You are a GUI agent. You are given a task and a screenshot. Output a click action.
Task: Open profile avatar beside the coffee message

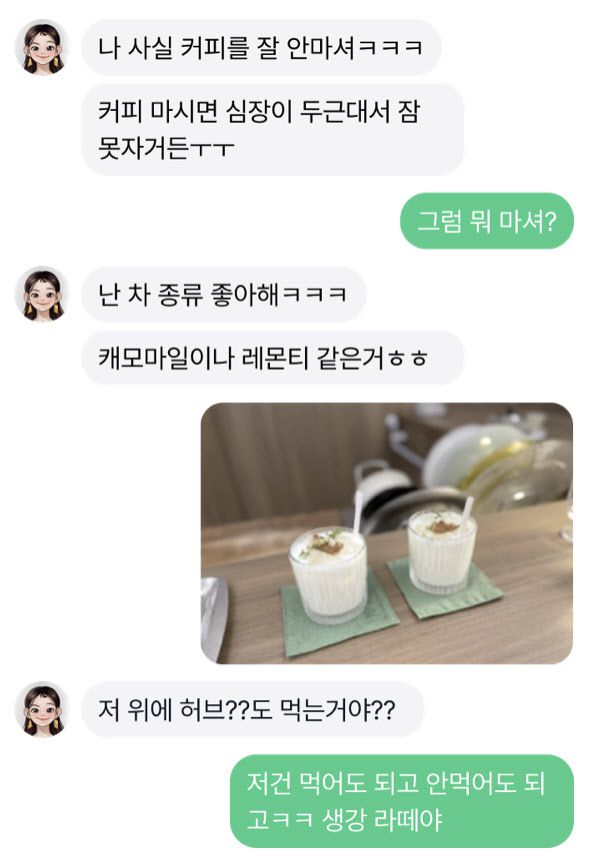tap(44, 46)
